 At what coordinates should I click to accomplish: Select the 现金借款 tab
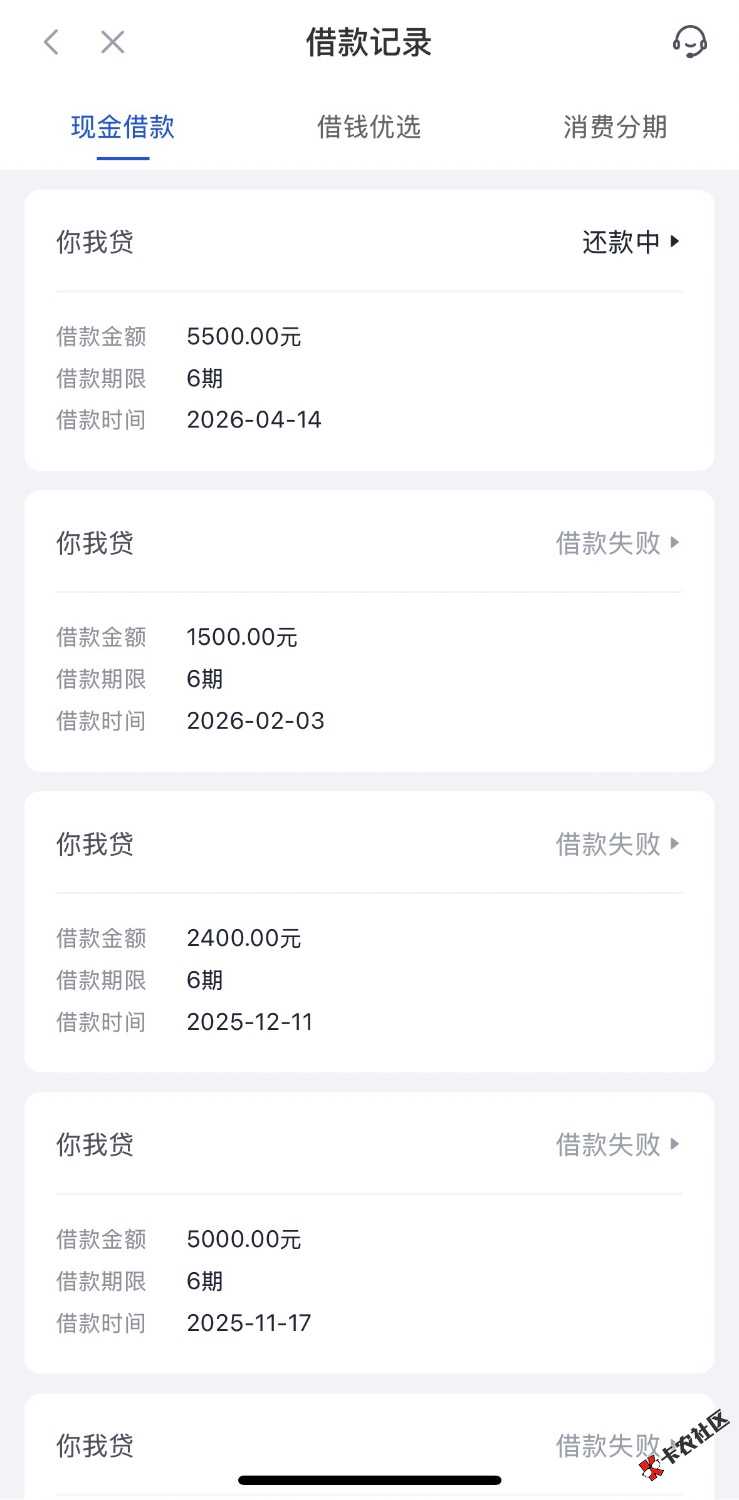[x=123, y=128]
